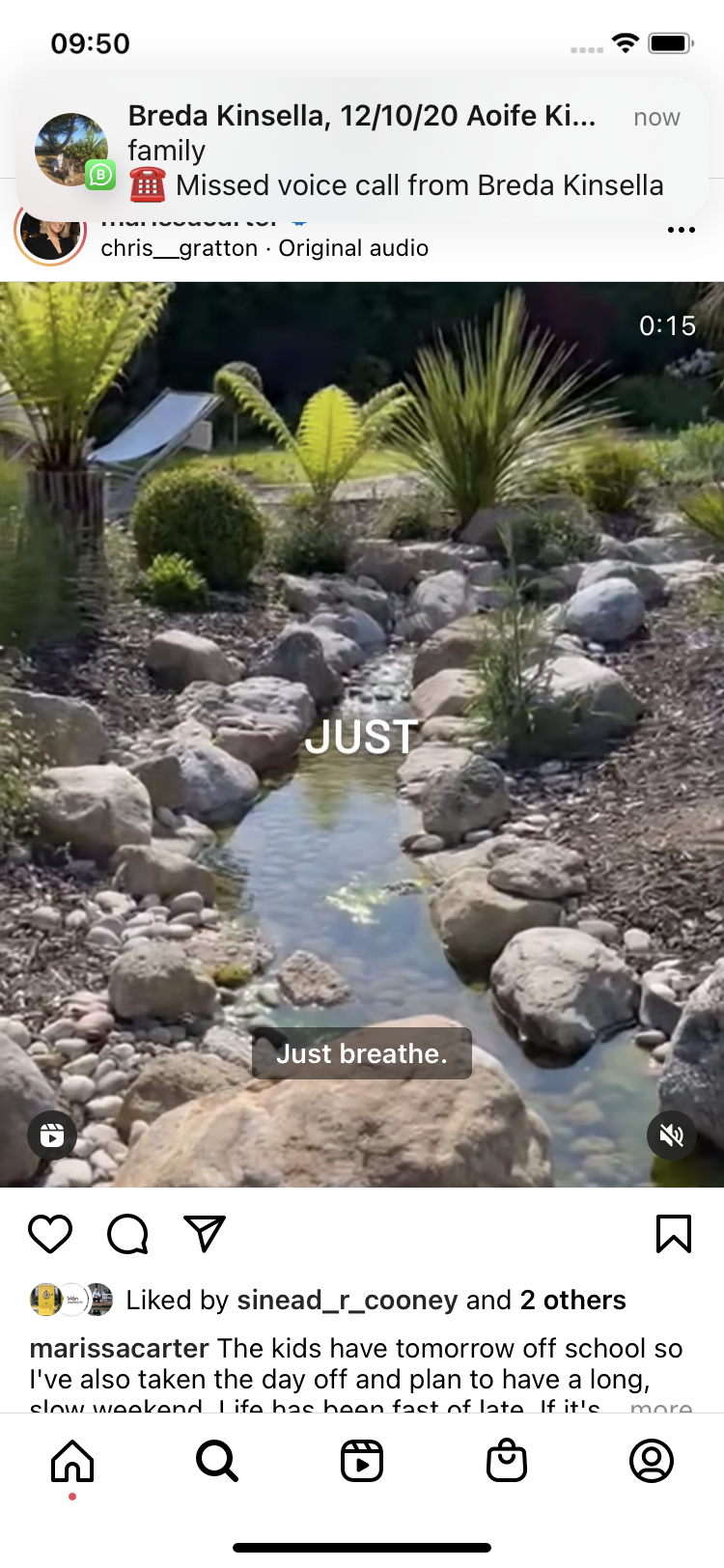Go to the Home tab
The width and height of the screenshot is (724, 1568).
click(72, 1461)
